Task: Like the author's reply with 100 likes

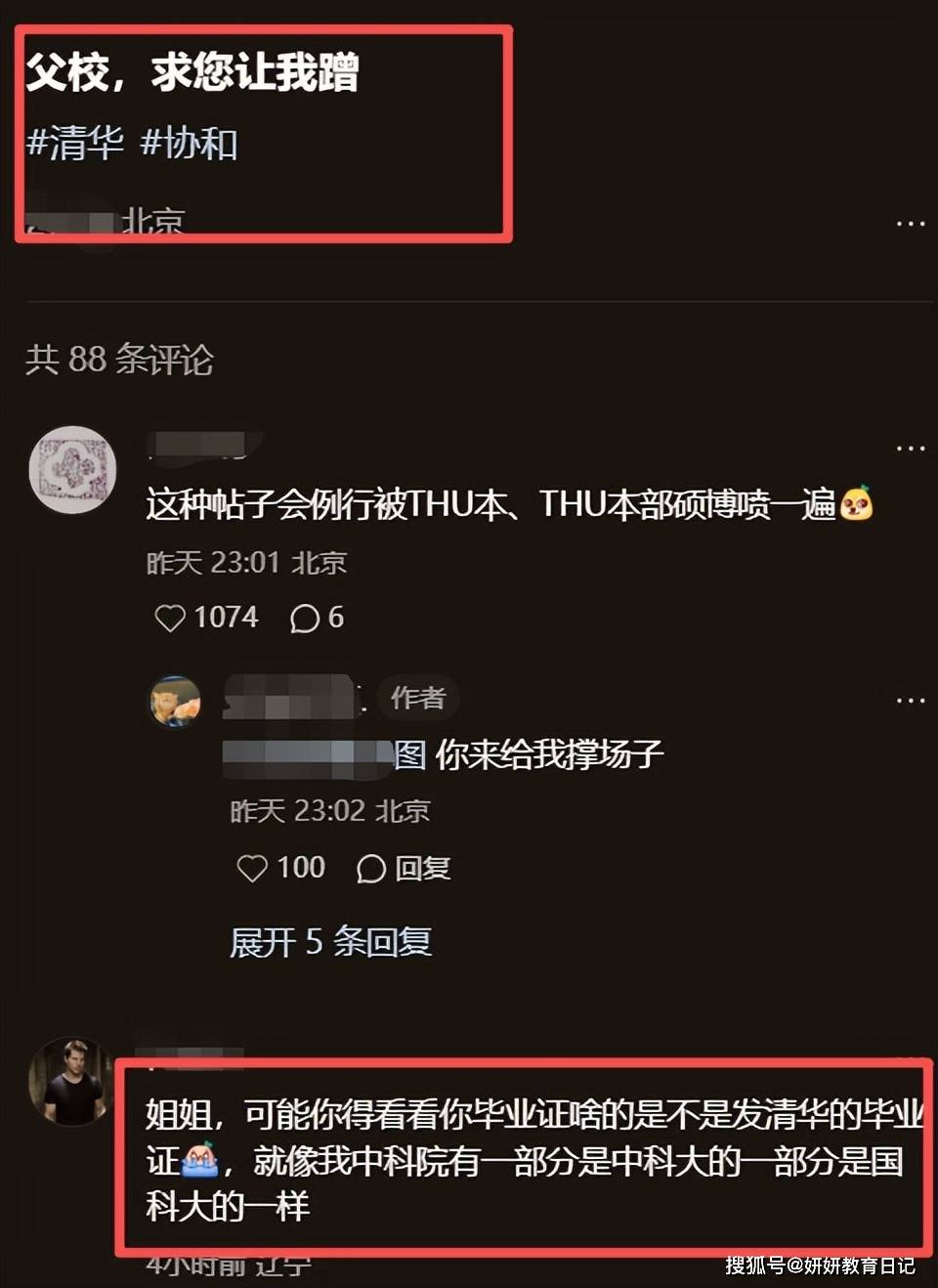Action: point(253,868)
